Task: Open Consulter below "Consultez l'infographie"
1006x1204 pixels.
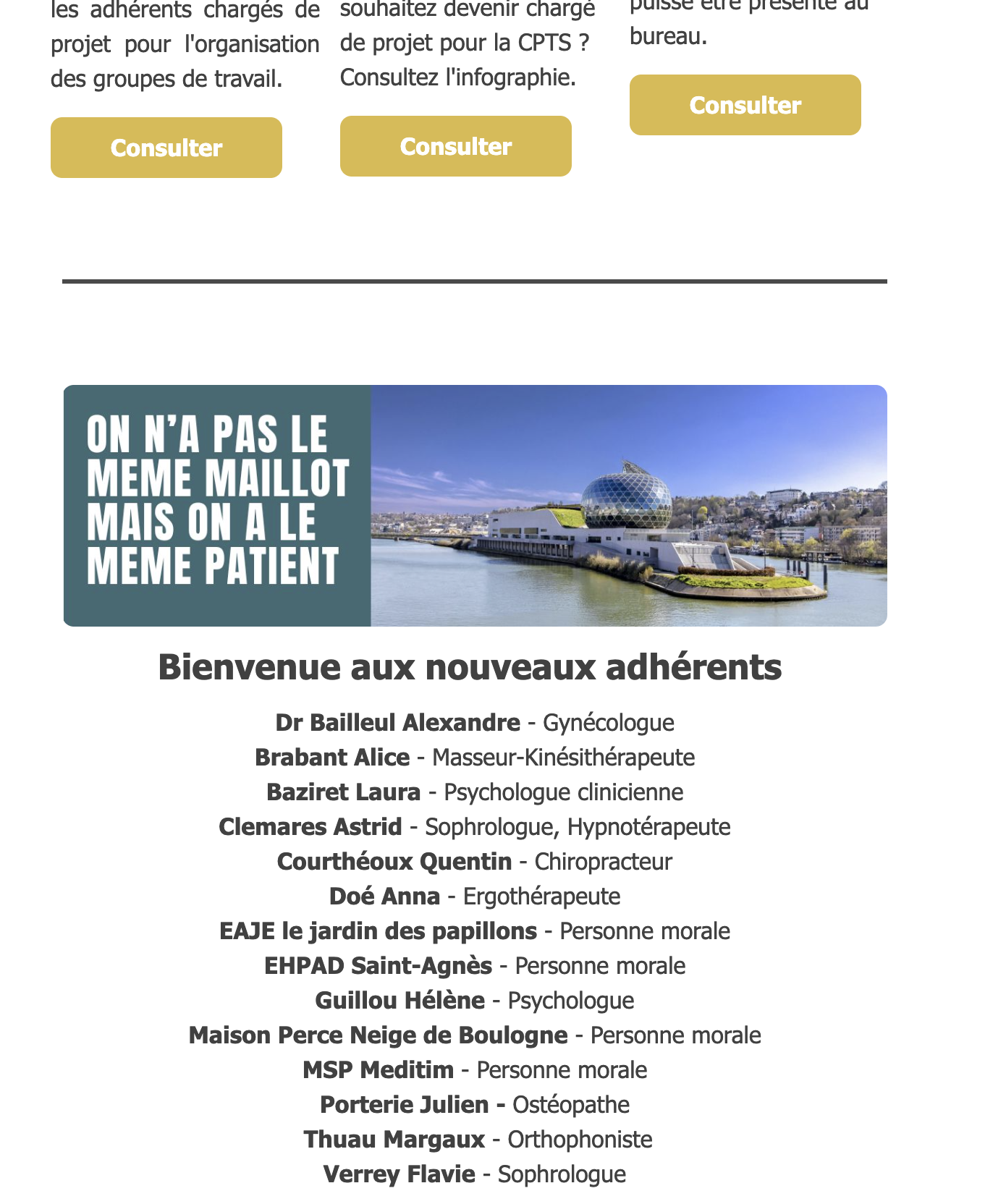Action: tap(455, 146)
